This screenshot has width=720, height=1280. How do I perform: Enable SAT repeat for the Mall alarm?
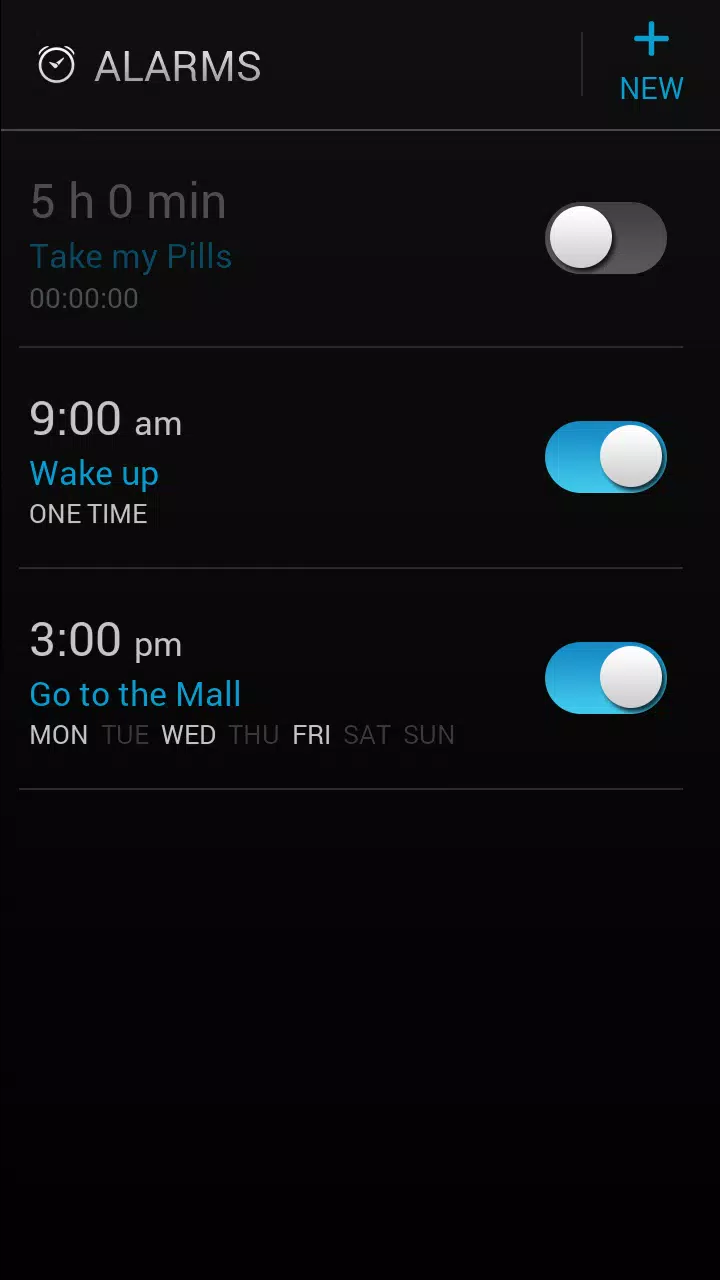366,735
